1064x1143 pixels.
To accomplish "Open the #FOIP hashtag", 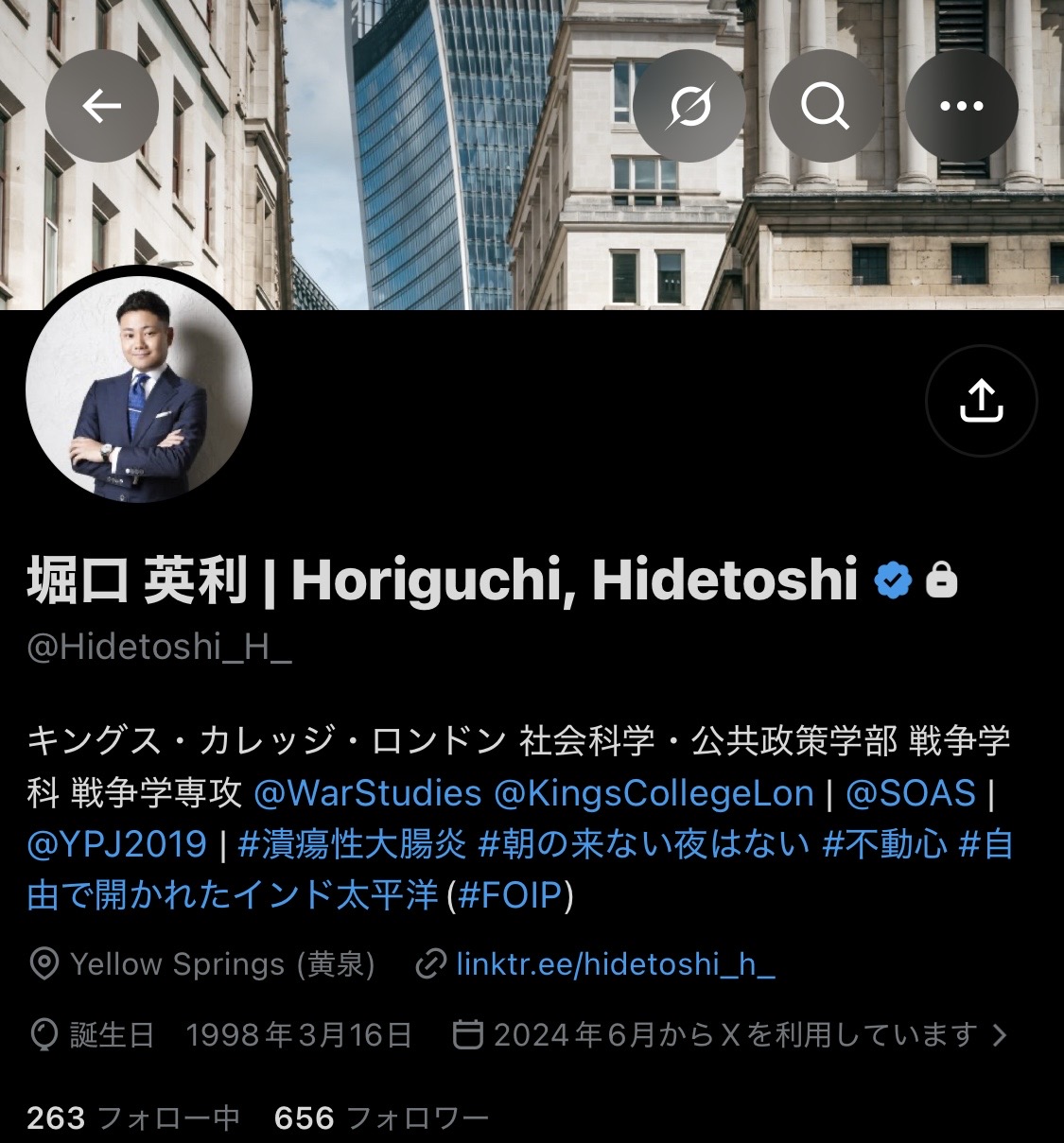I will coord(511,894).
